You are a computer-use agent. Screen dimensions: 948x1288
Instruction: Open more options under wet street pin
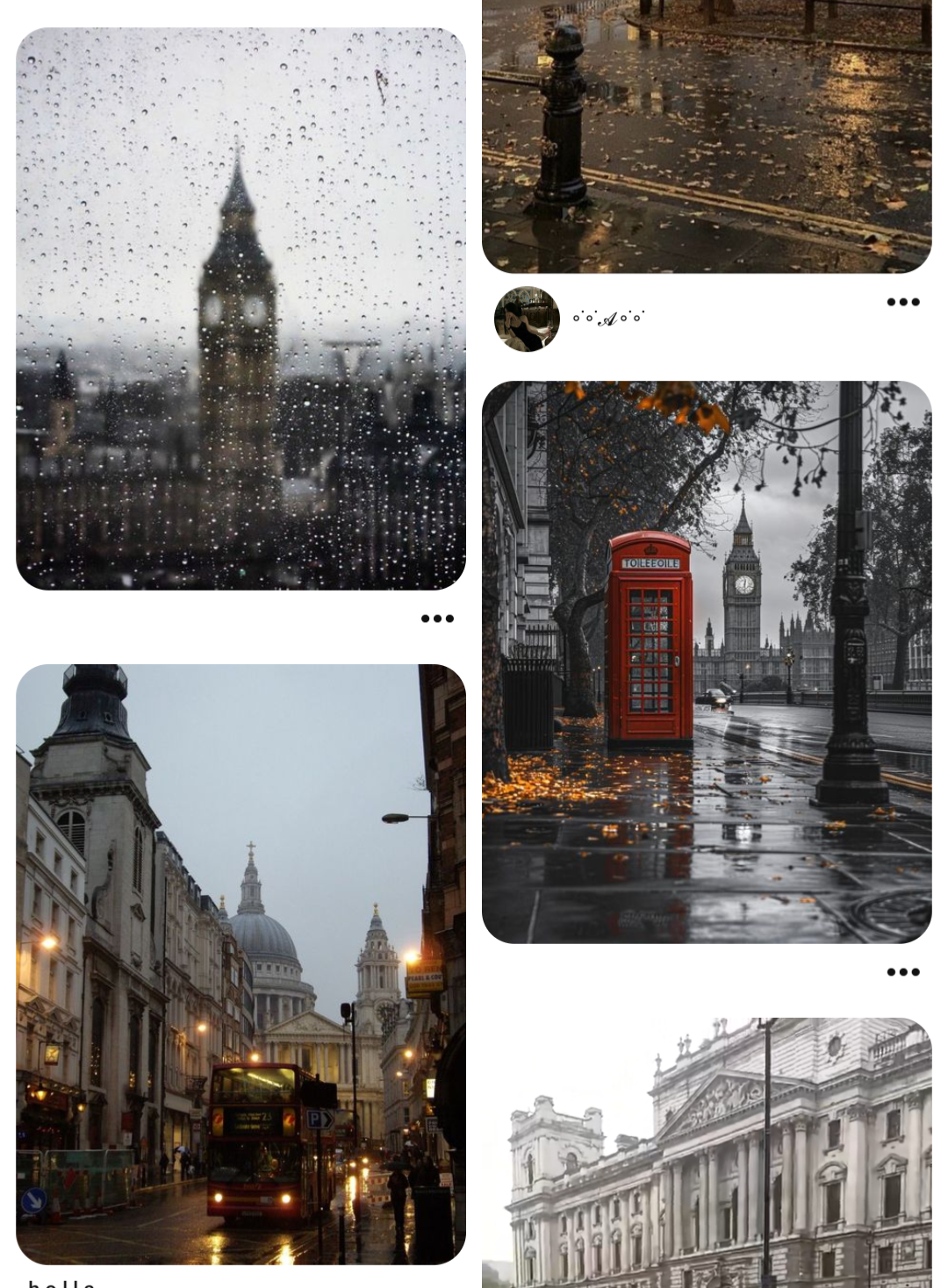coord(902,302)
